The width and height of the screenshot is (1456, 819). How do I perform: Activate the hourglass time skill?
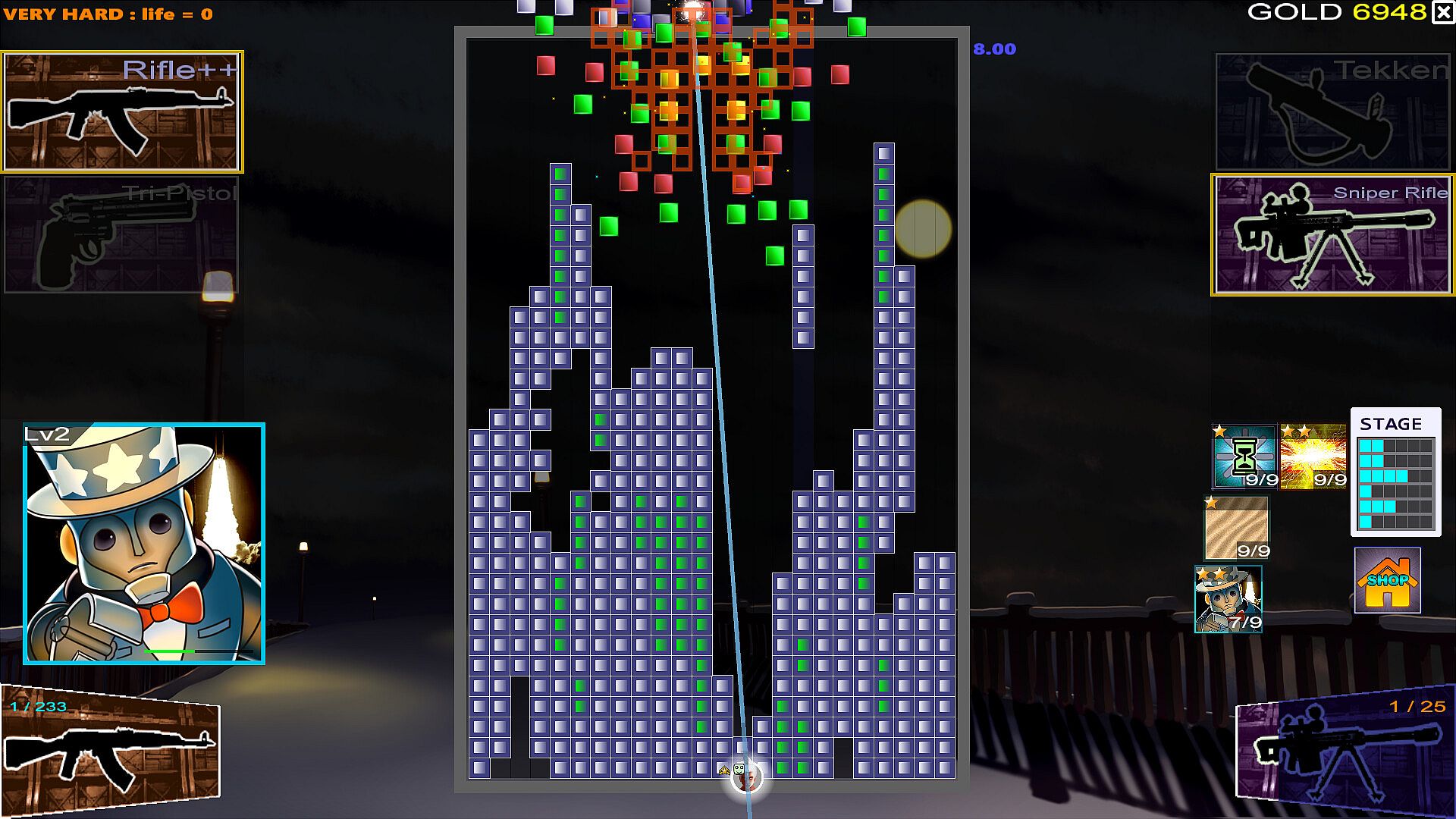[1244, 457]
